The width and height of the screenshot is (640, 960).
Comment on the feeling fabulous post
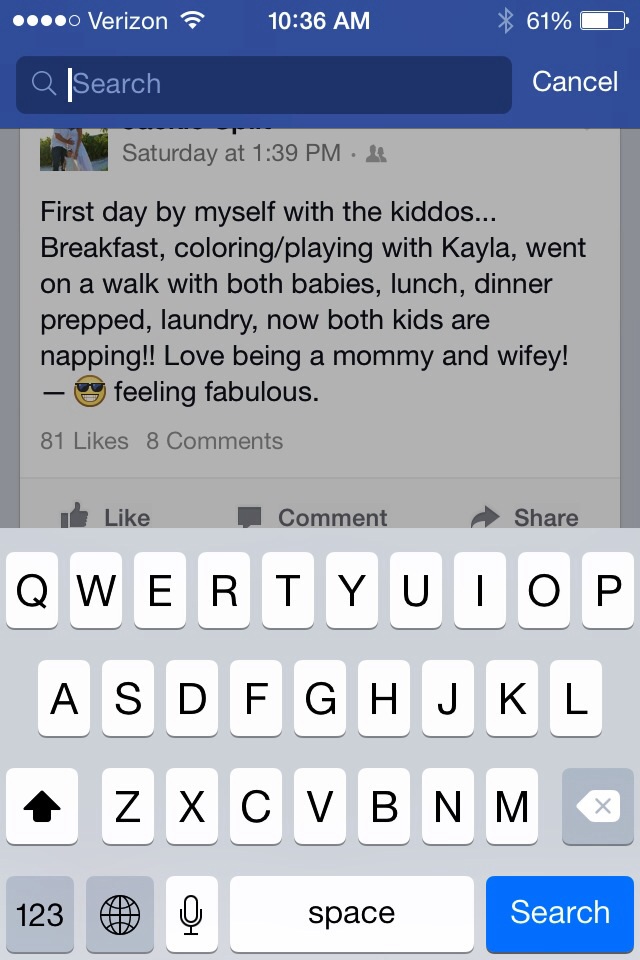[312, 517]
